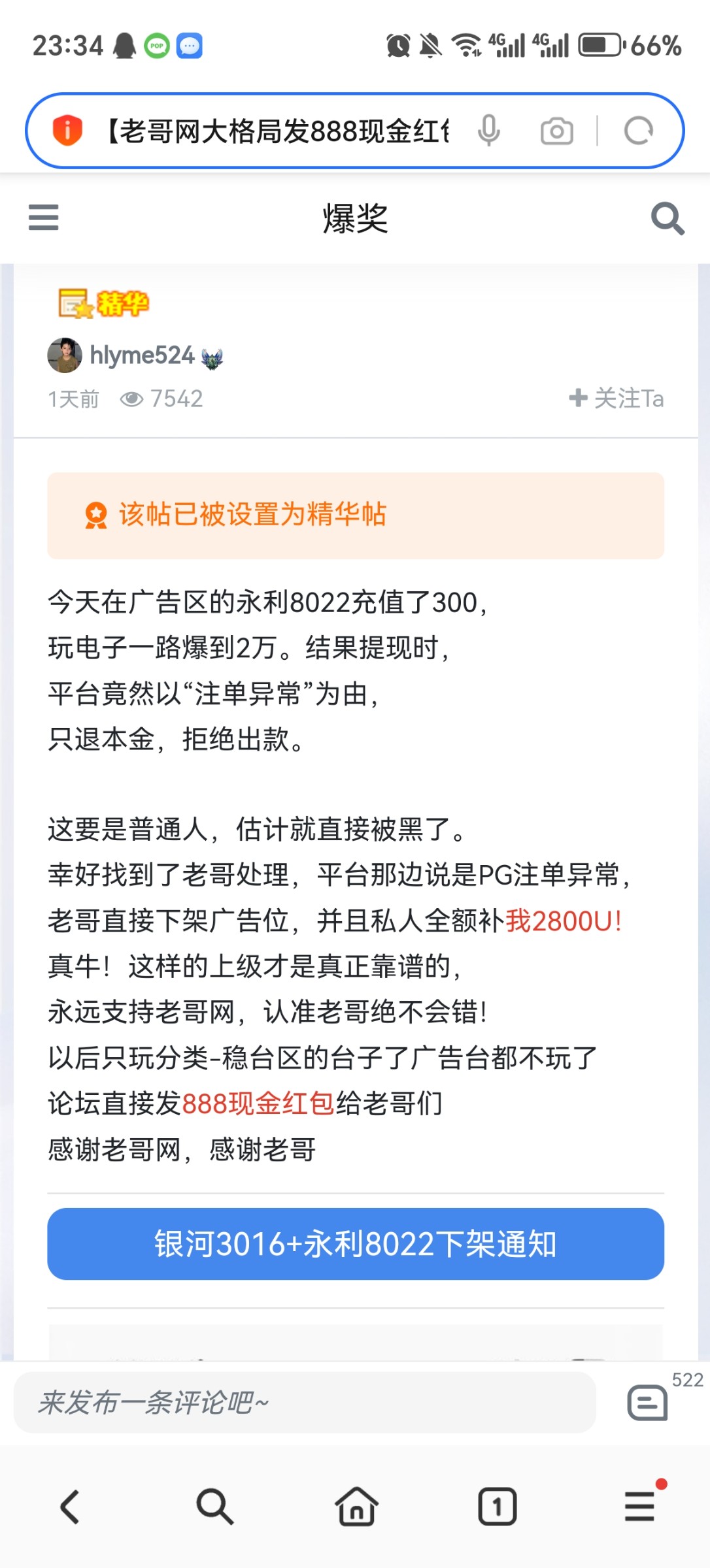Tap the site security shield icon
This screenshot has height=1568, width=710.
pos(67,130)
